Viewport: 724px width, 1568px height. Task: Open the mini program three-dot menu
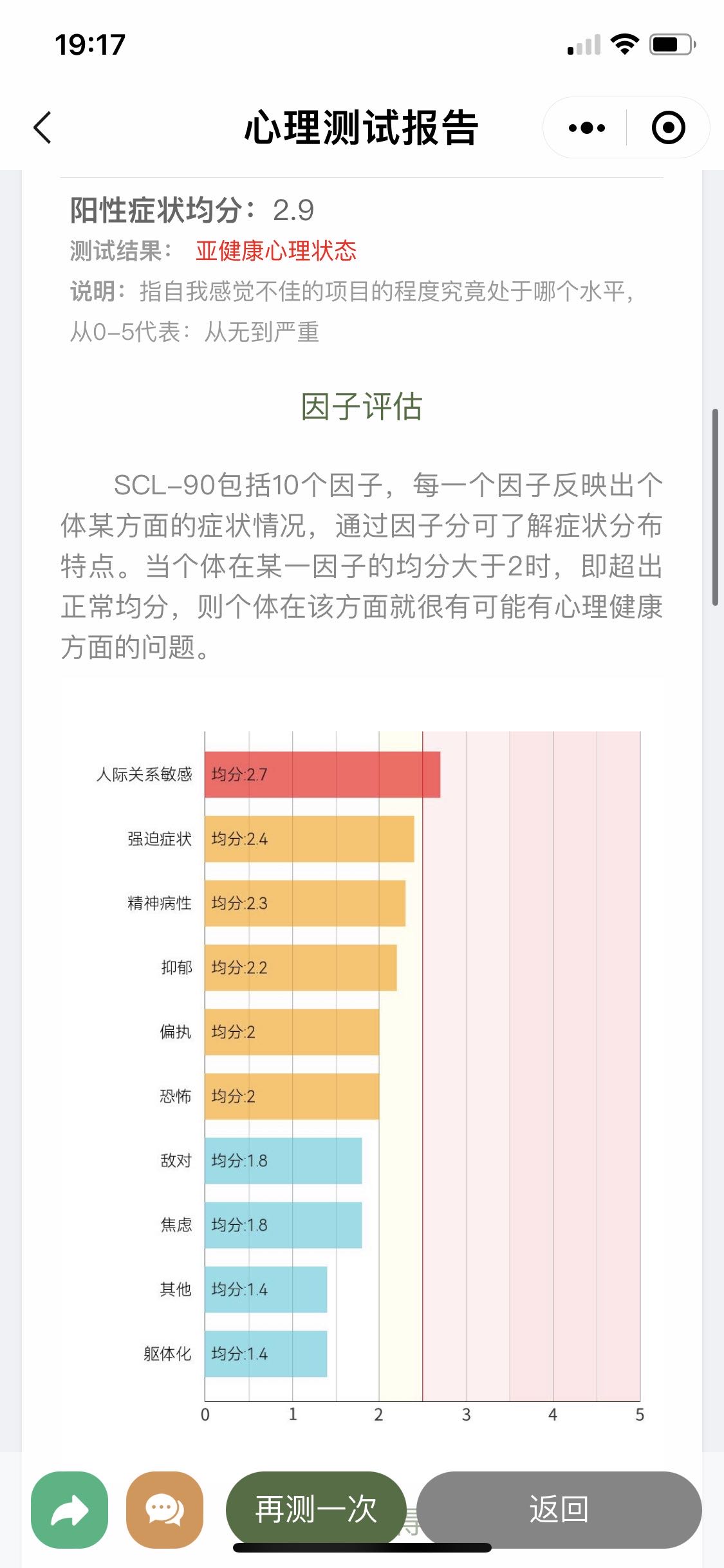coord(586,127)
